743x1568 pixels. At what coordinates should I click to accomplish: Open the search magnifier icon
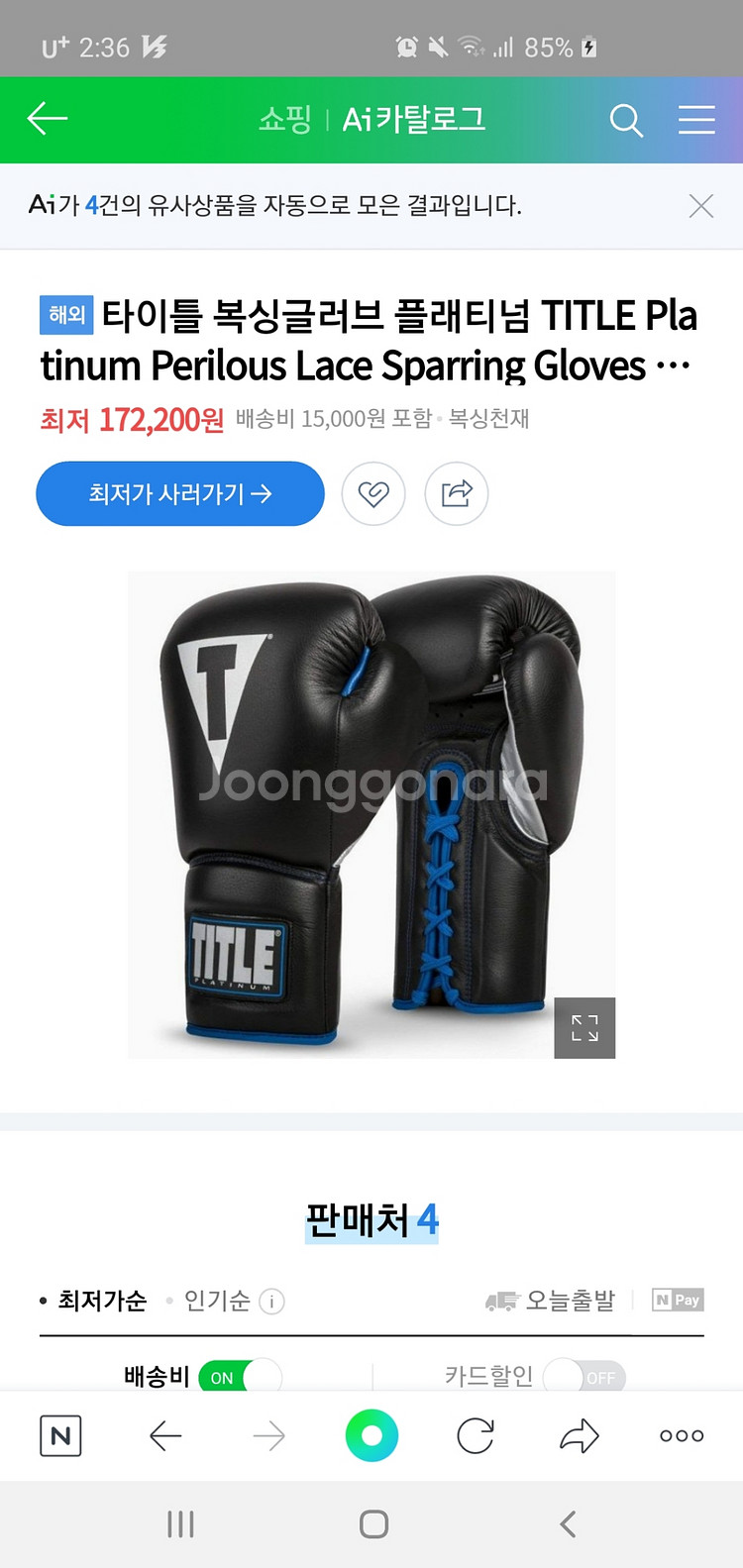tap(626, 120)
